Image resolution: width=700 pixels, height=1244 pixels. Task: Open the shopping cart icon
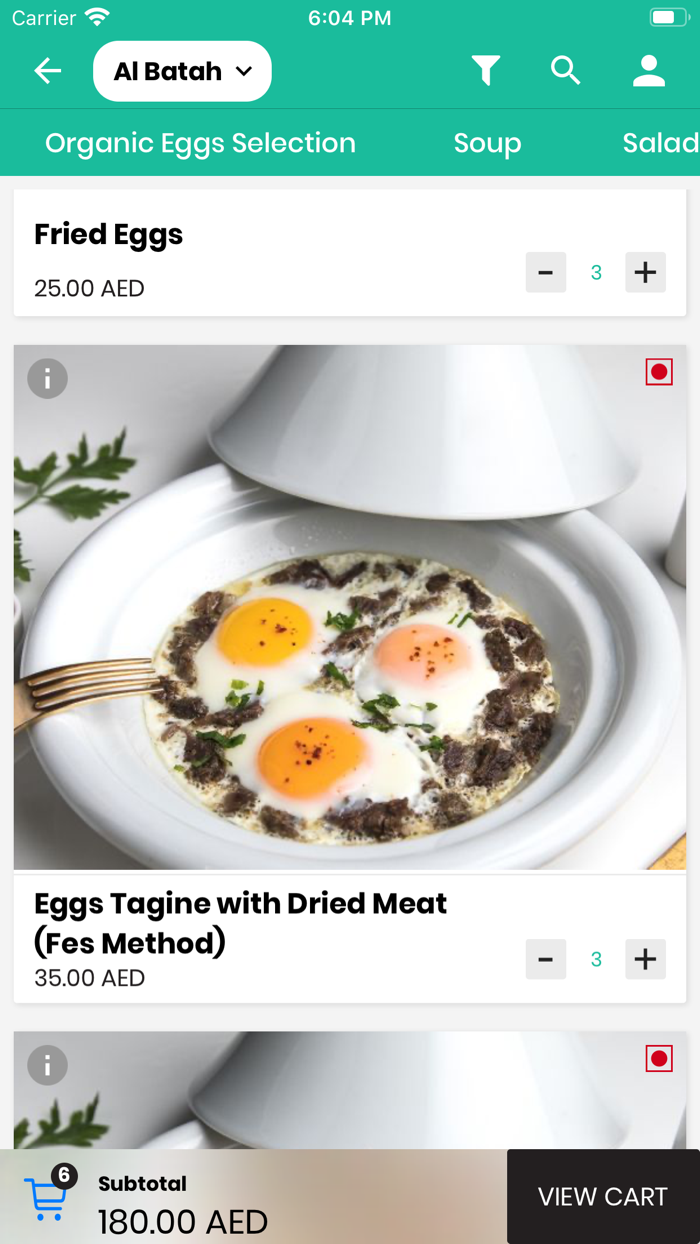point(47,1197)
